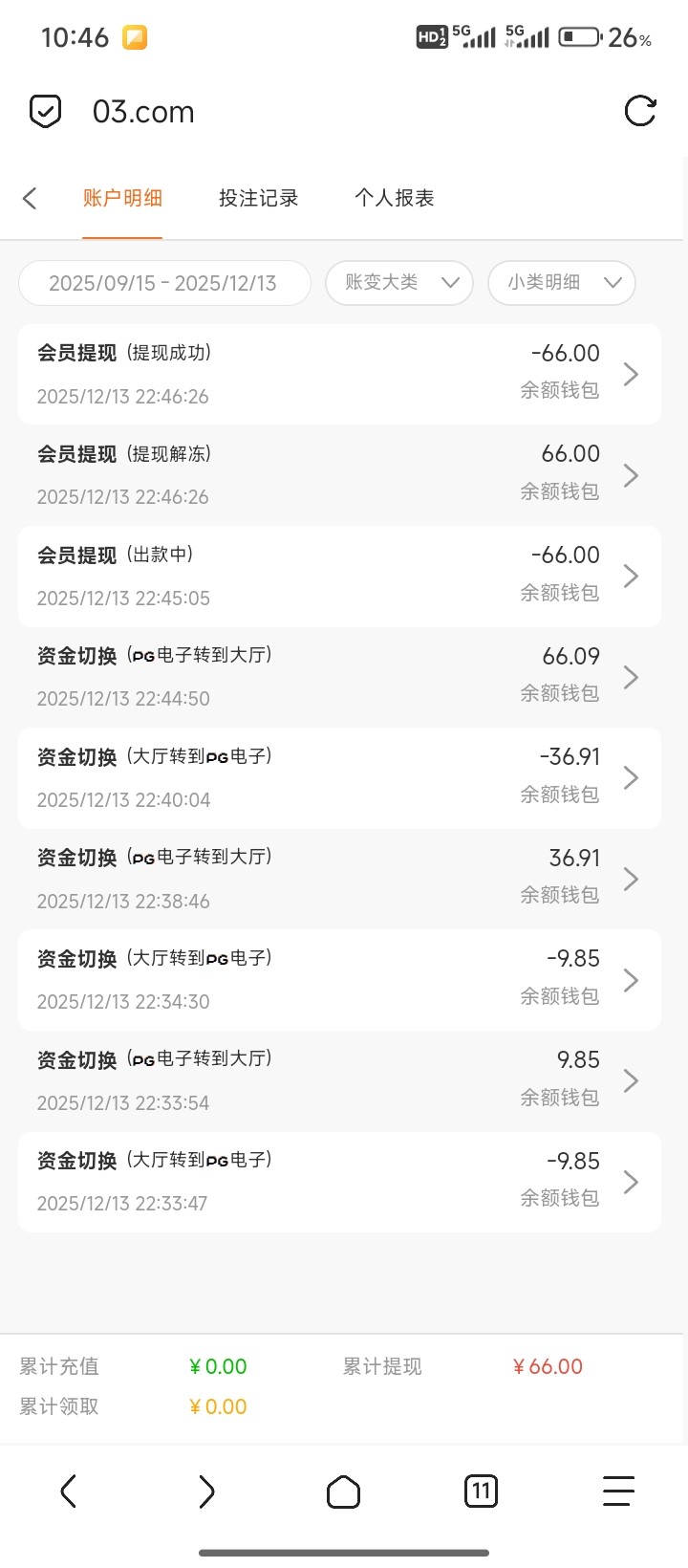Open the -9.85 transfer at 22:33:47

(x=339, y=1182)
